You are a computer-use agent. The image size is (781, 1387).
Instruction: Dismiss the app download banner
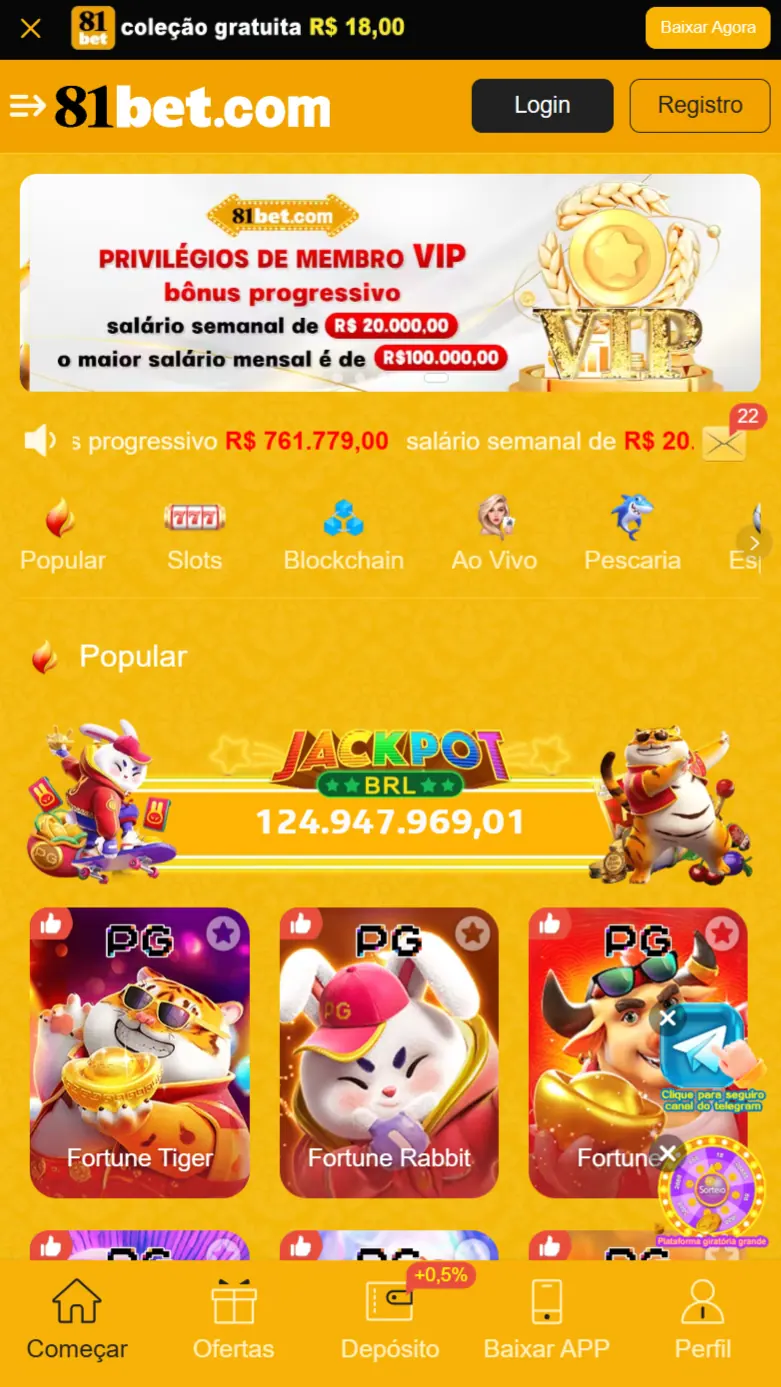pyautogui.click(x=31, y=28)
